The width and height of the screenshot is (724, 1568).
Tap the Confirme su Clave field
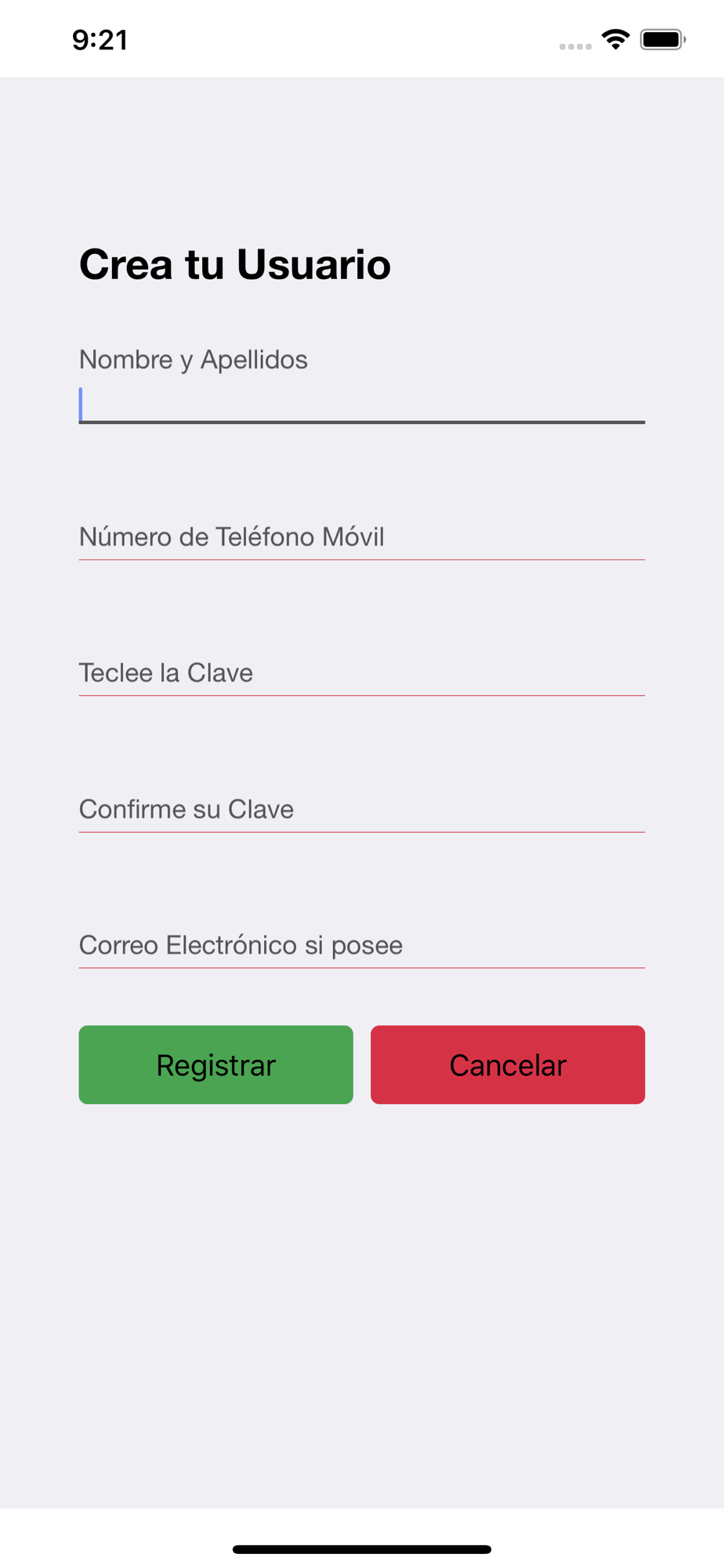coord(362,809)
